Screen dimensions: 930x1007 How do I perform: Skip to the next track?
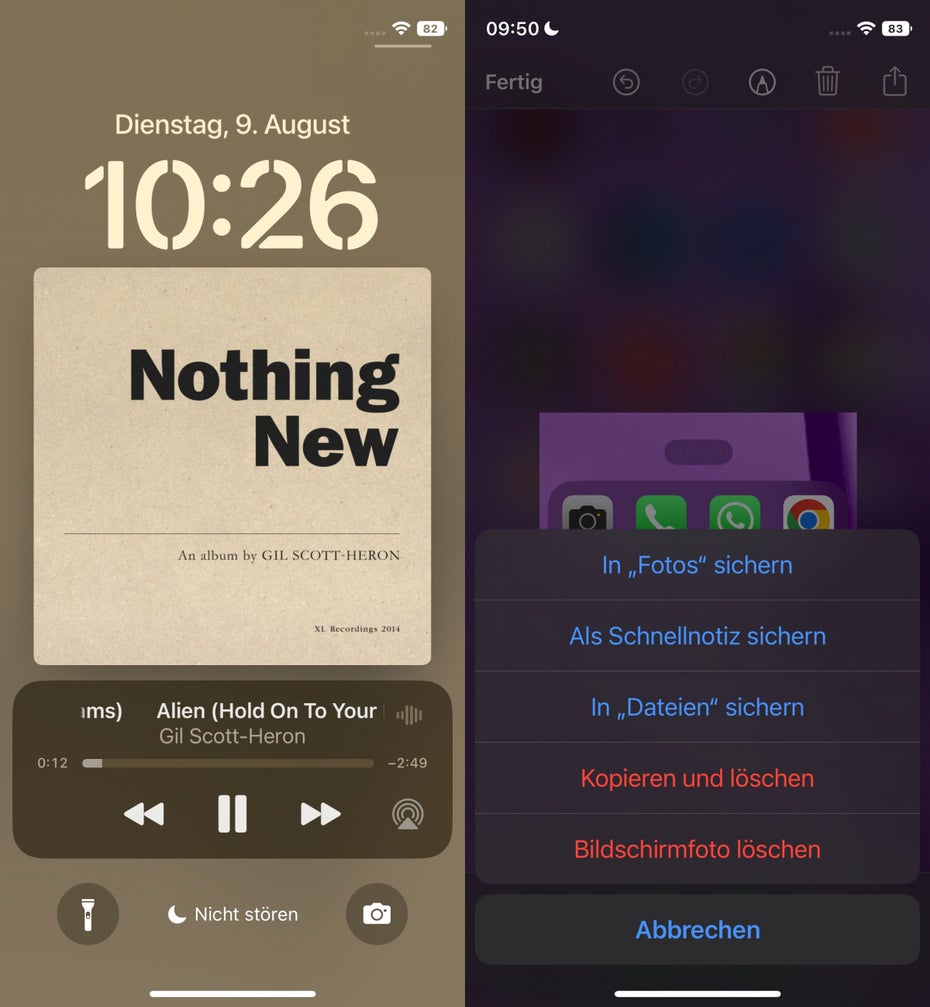pos(320,814)
